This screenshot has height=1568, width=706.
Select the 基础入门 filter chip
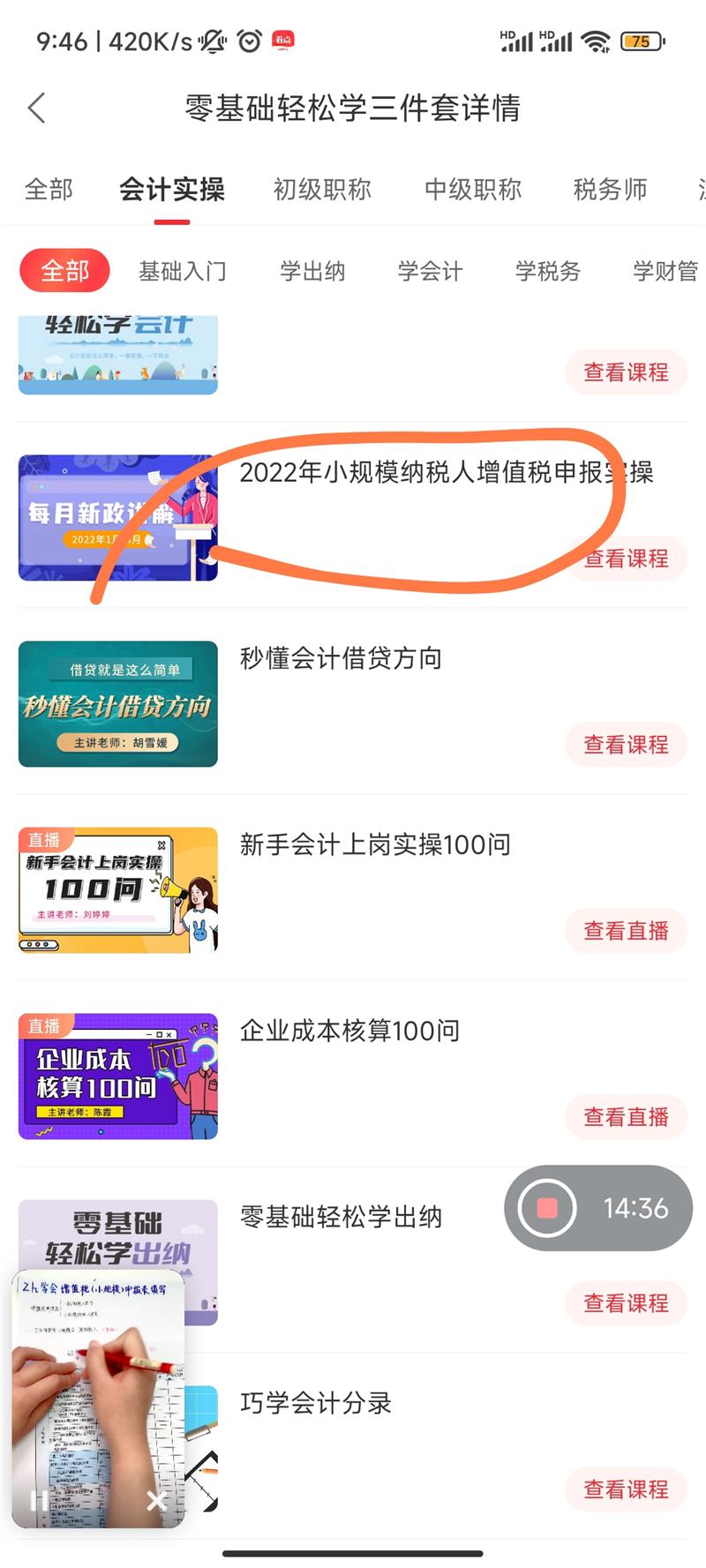[183, 271]
